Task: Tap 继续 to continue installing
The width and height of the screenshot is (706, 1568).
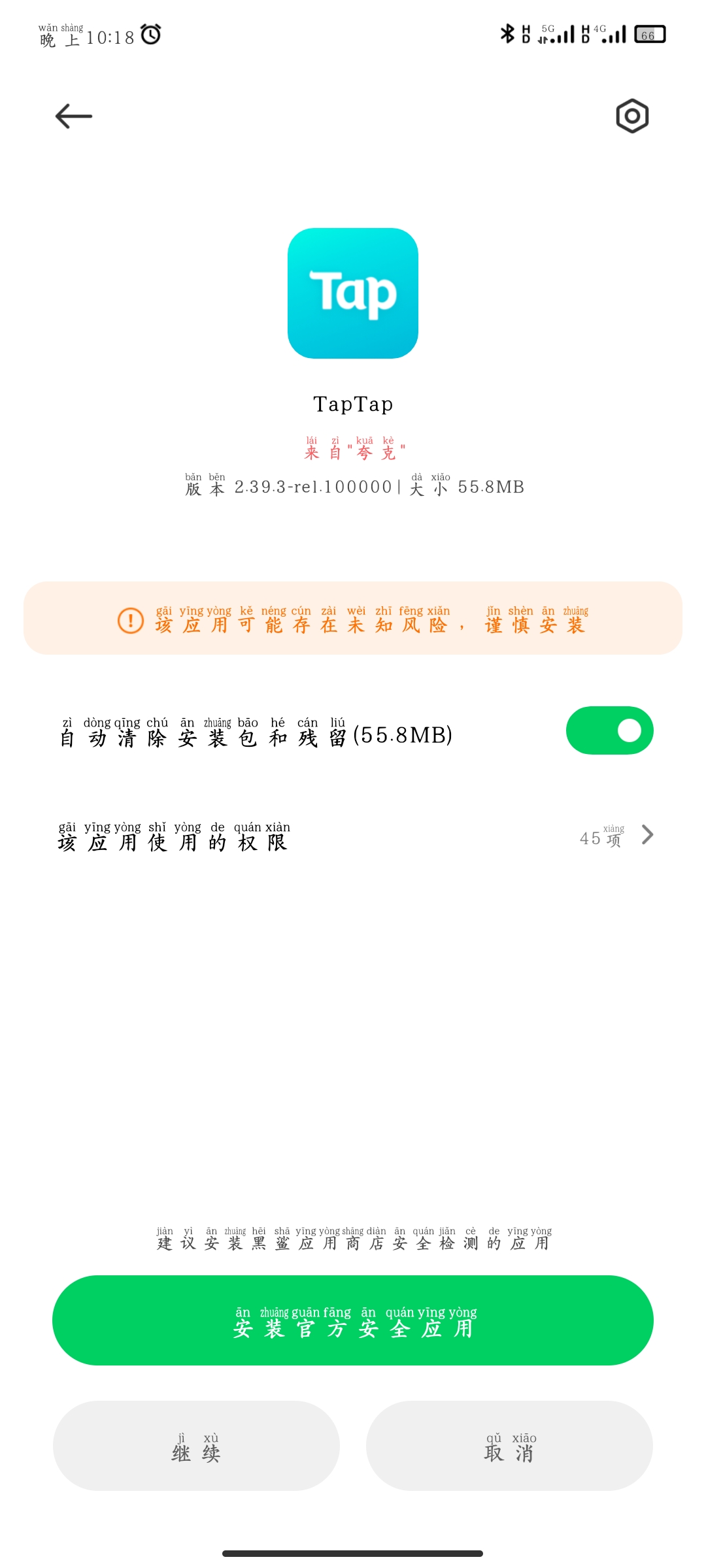Action: (196, 1446)
